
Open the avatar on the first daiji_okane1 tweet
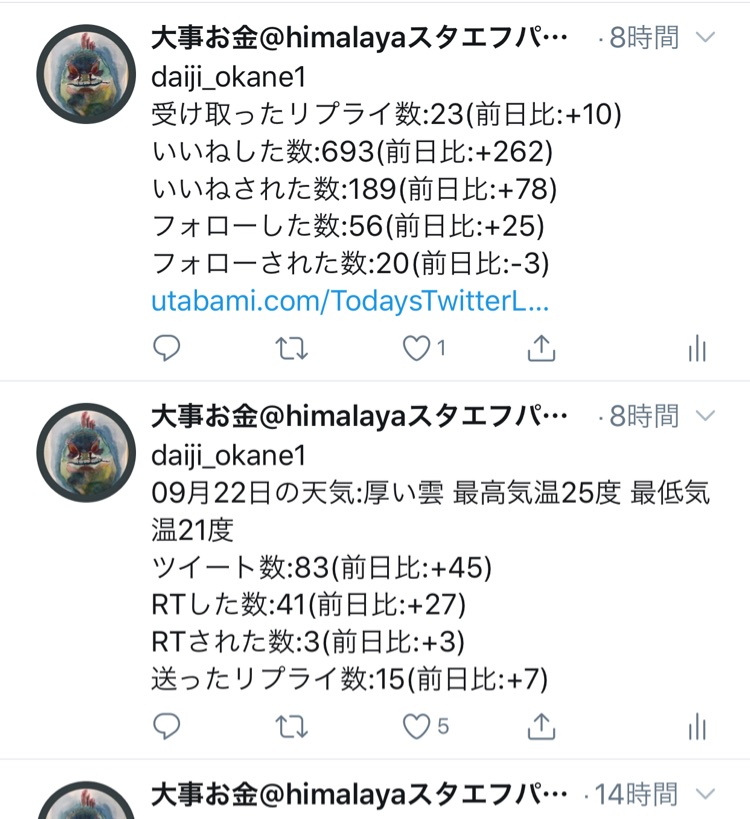click(x=85, y=75)
